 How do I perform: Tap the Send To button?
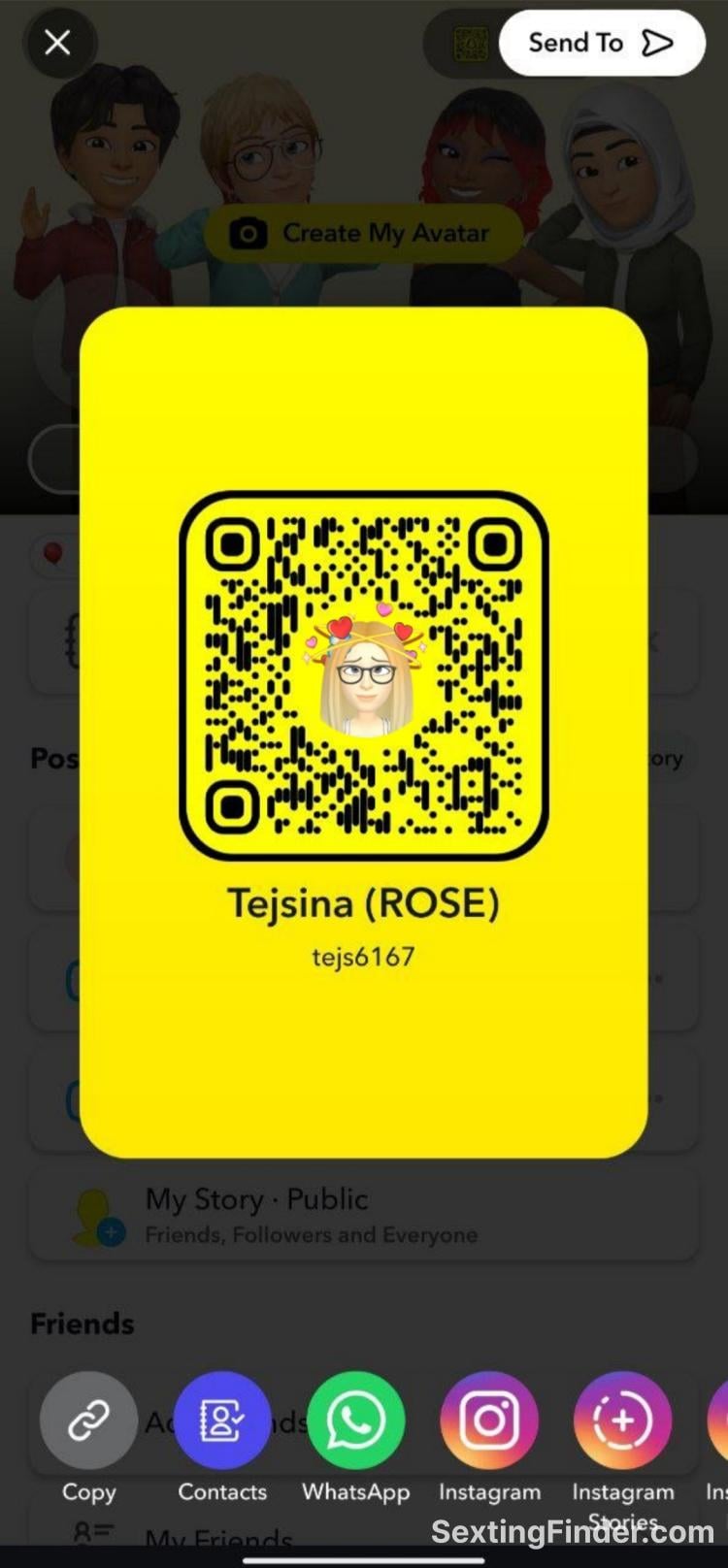click(x=601, y=43)
